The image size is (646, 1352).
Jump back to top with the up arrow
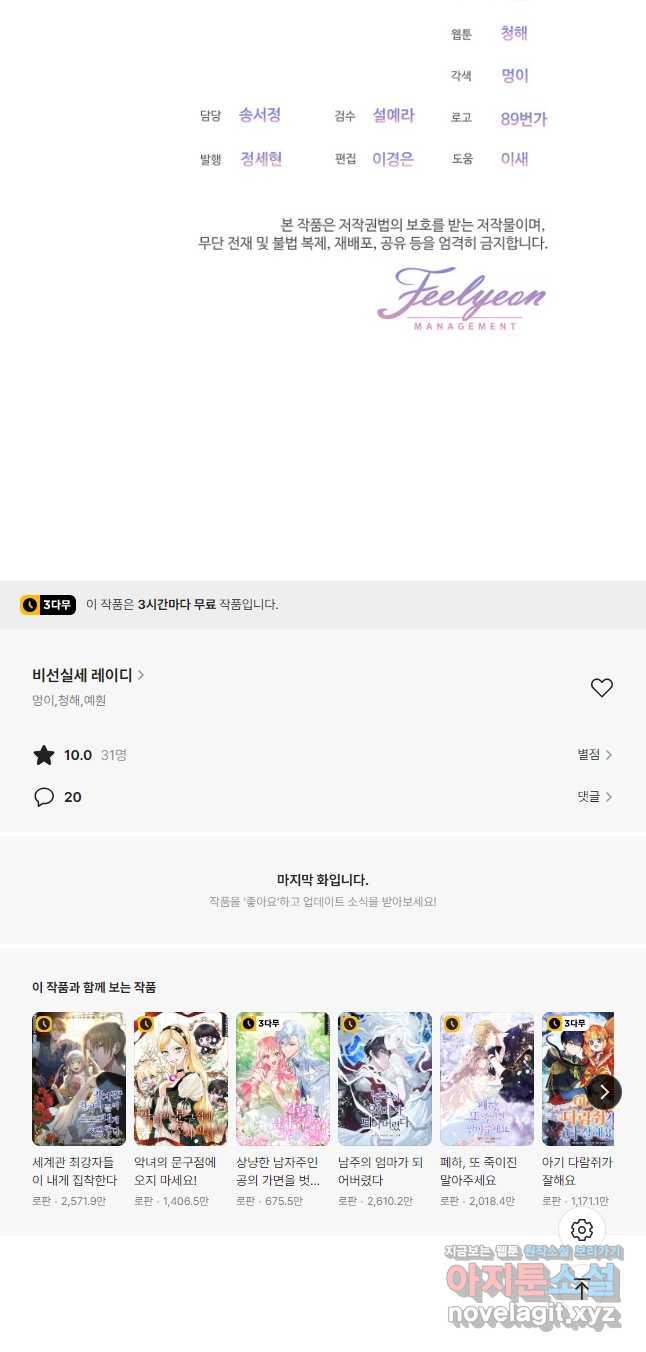click(x=582, y=1289)
